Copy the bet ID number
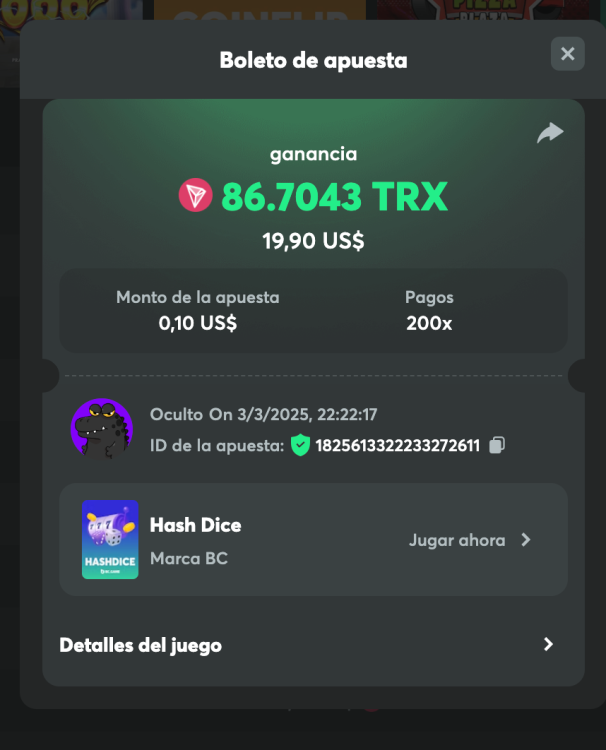The image size is (606, 750). click(x=498, y=446)
